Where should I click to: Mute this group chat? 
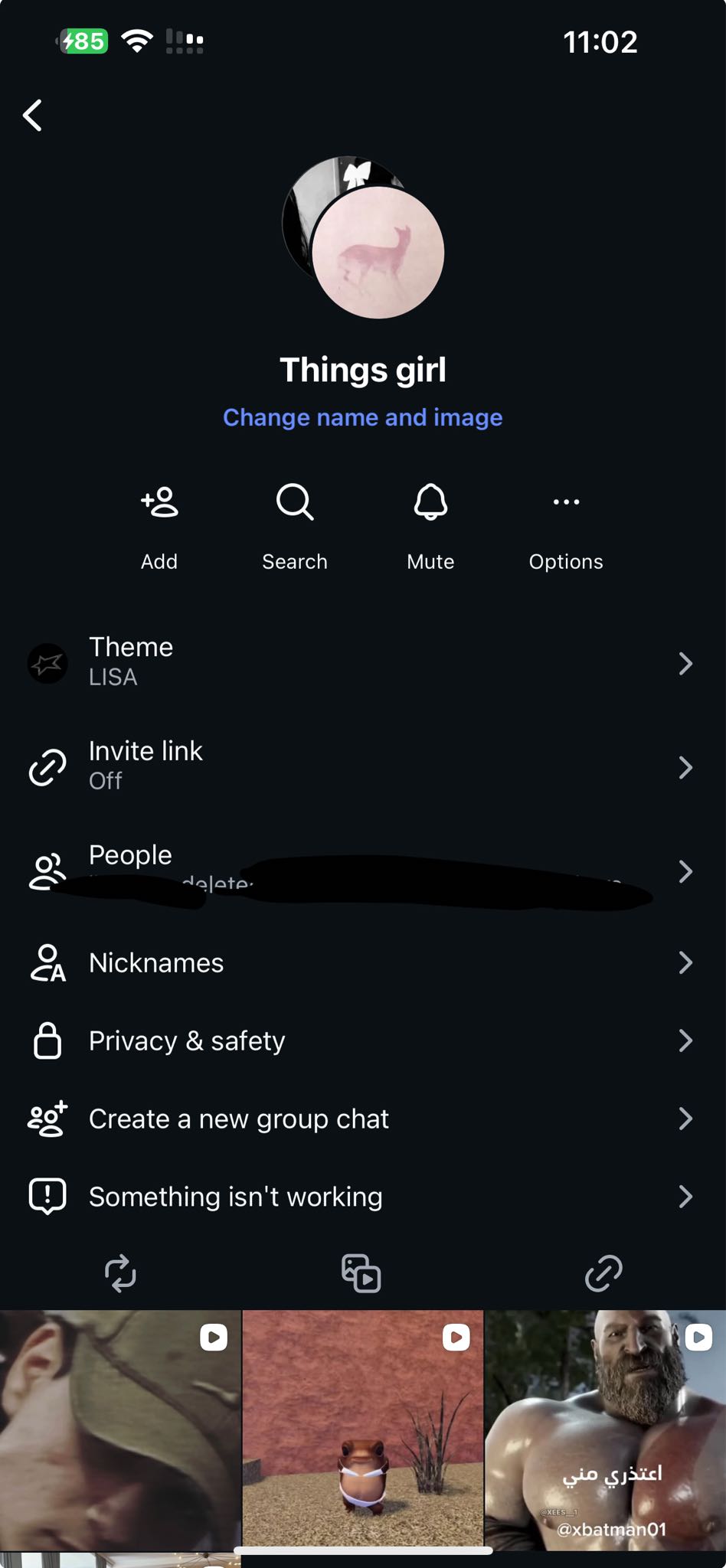tap(430, 527)
